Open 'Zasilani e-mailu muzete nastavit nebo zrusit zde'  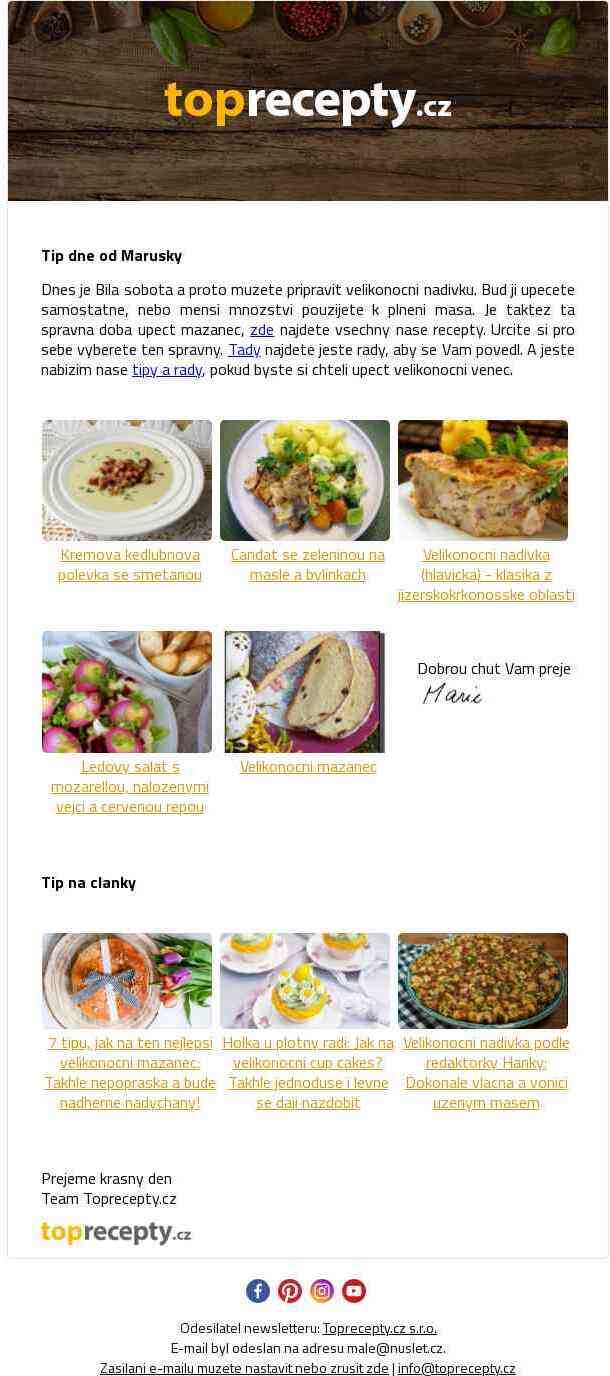pos(244,1369)
